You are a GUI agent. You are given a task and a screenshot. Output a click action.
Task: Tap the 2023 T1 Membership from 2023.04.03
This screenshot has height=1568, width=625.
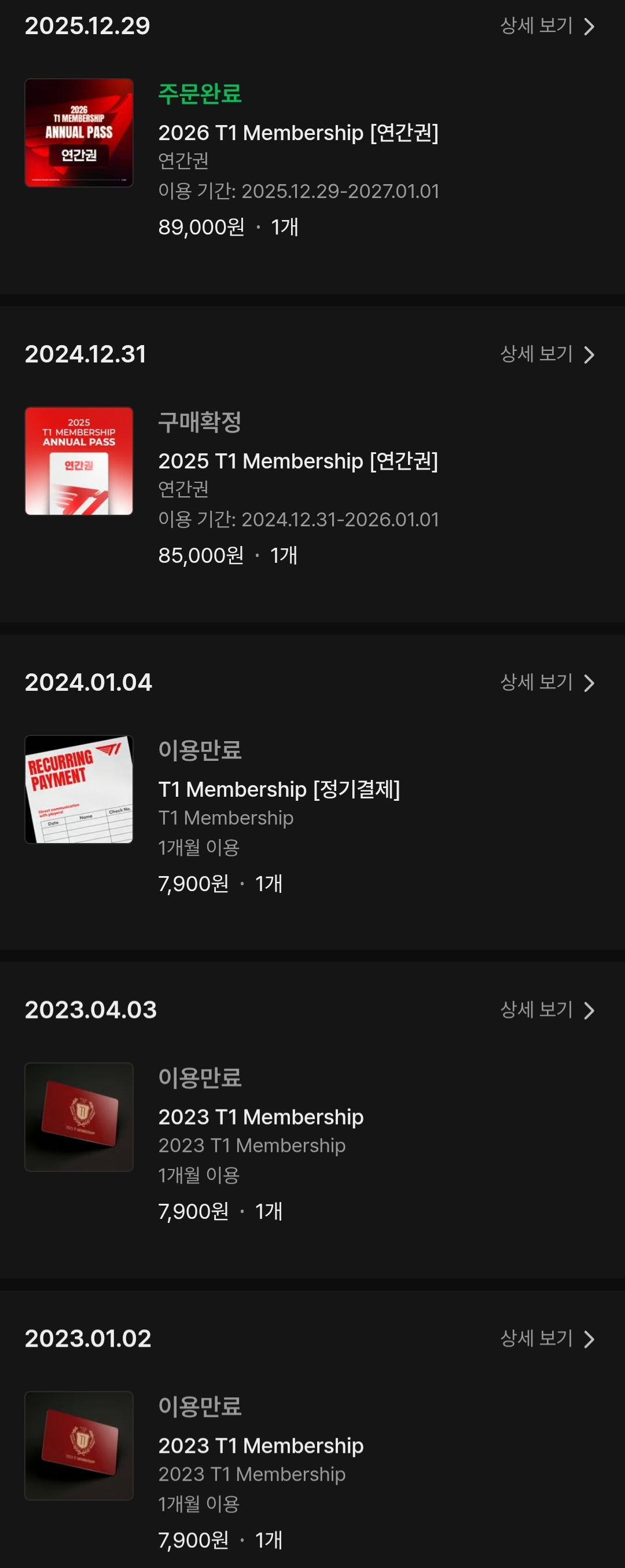pyautogui.click(x=260, y=1117)
